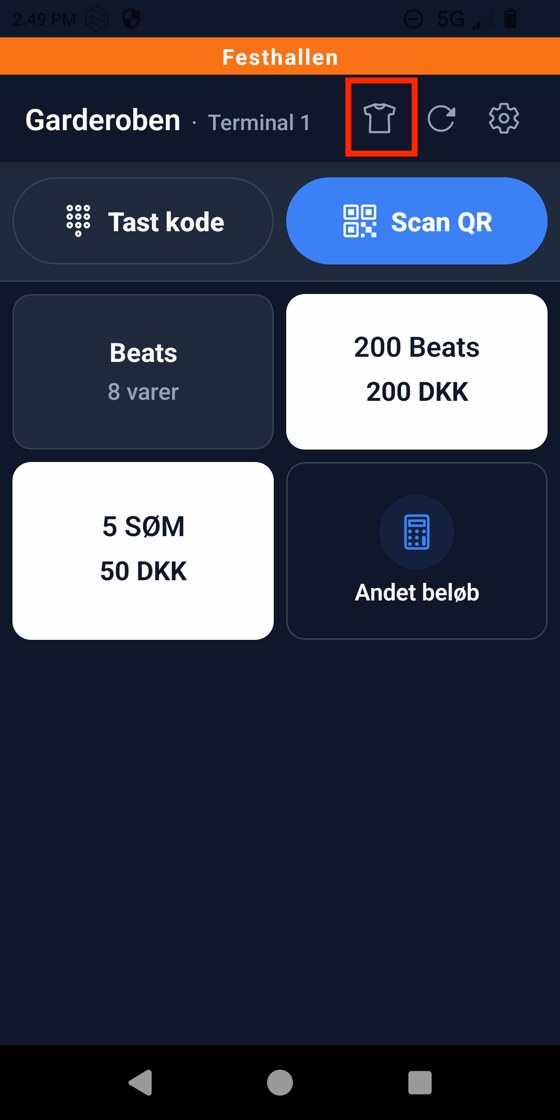Choose Tast kode to enter a code
Viewport: 560px width, 1120px height.
coord(143,221)
